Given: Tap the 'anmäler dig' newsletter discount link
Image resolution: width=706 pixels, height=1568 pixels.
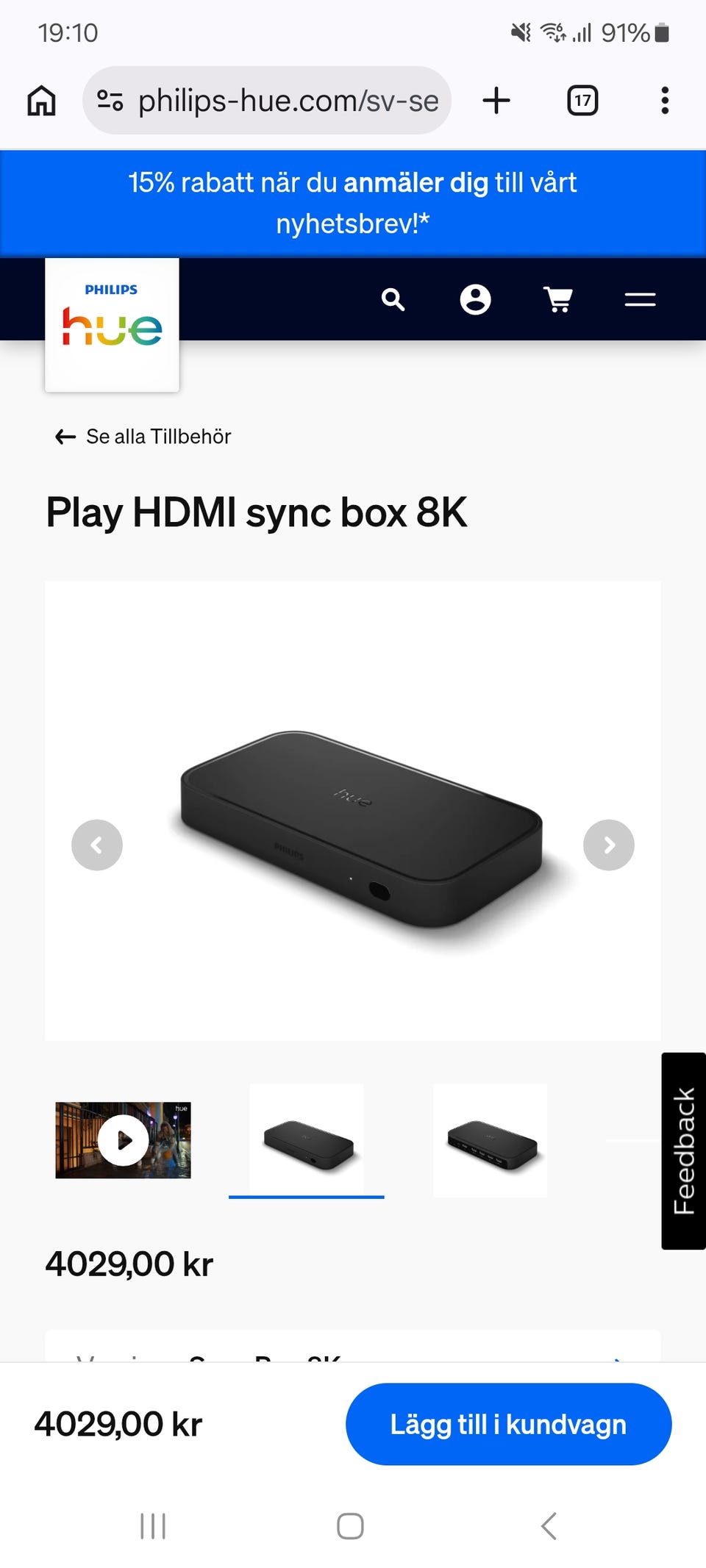Looking at the screenshot, I should click(x=416, y=182).
